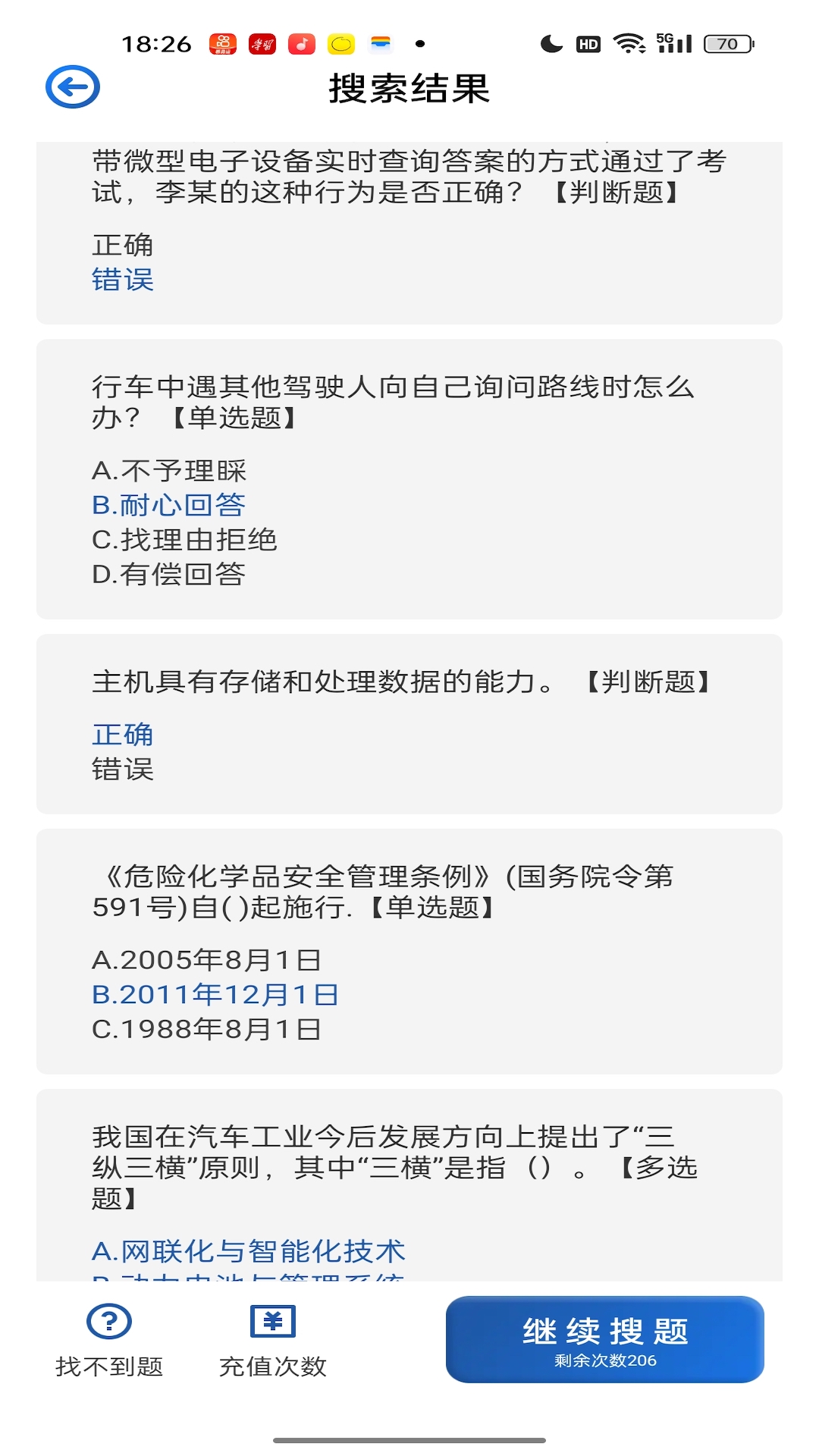Select 错误 for the cheating exam question

pyautogui.click(x=123, y=281)
